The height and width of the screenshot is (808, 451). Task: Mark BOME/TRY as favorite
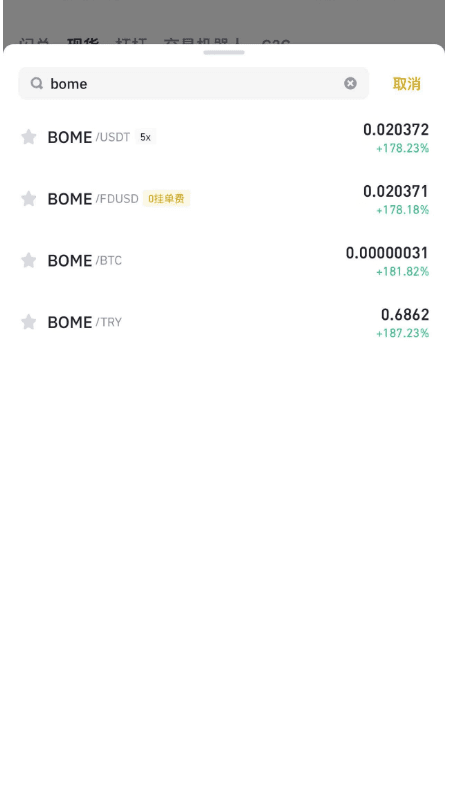(29, 322)
